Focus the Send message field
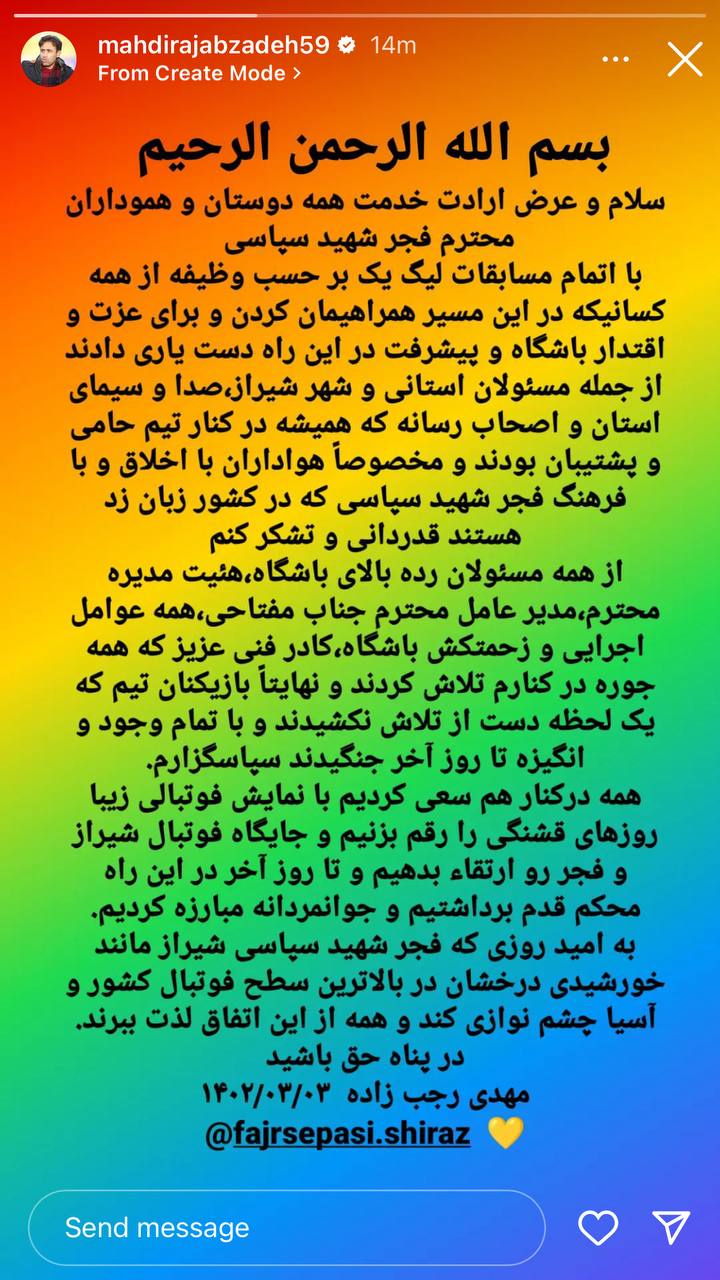 click(285, 1227)
